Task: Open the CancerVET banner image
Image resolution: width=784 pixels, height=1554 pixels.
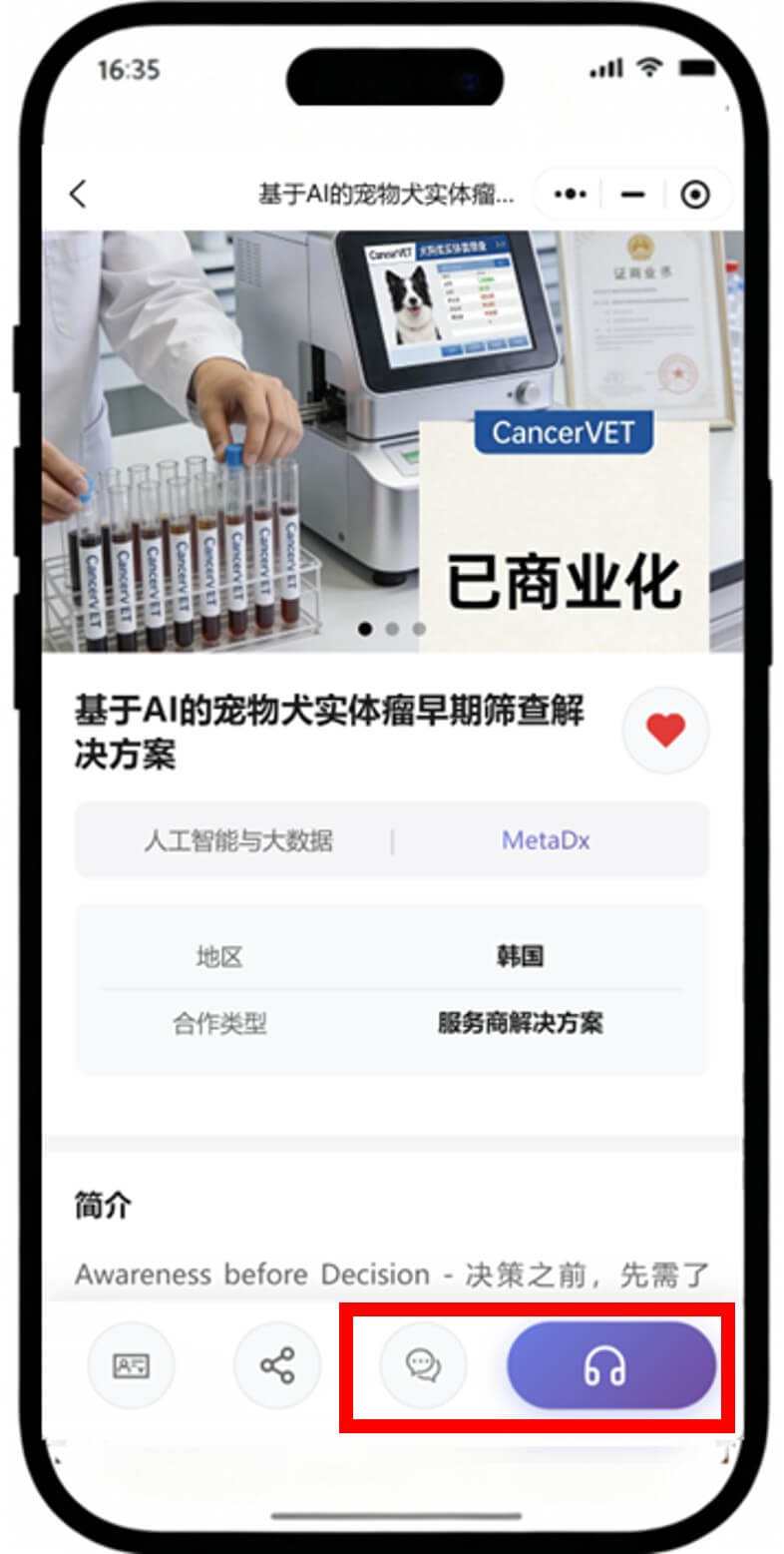Action: coord(392,439)
